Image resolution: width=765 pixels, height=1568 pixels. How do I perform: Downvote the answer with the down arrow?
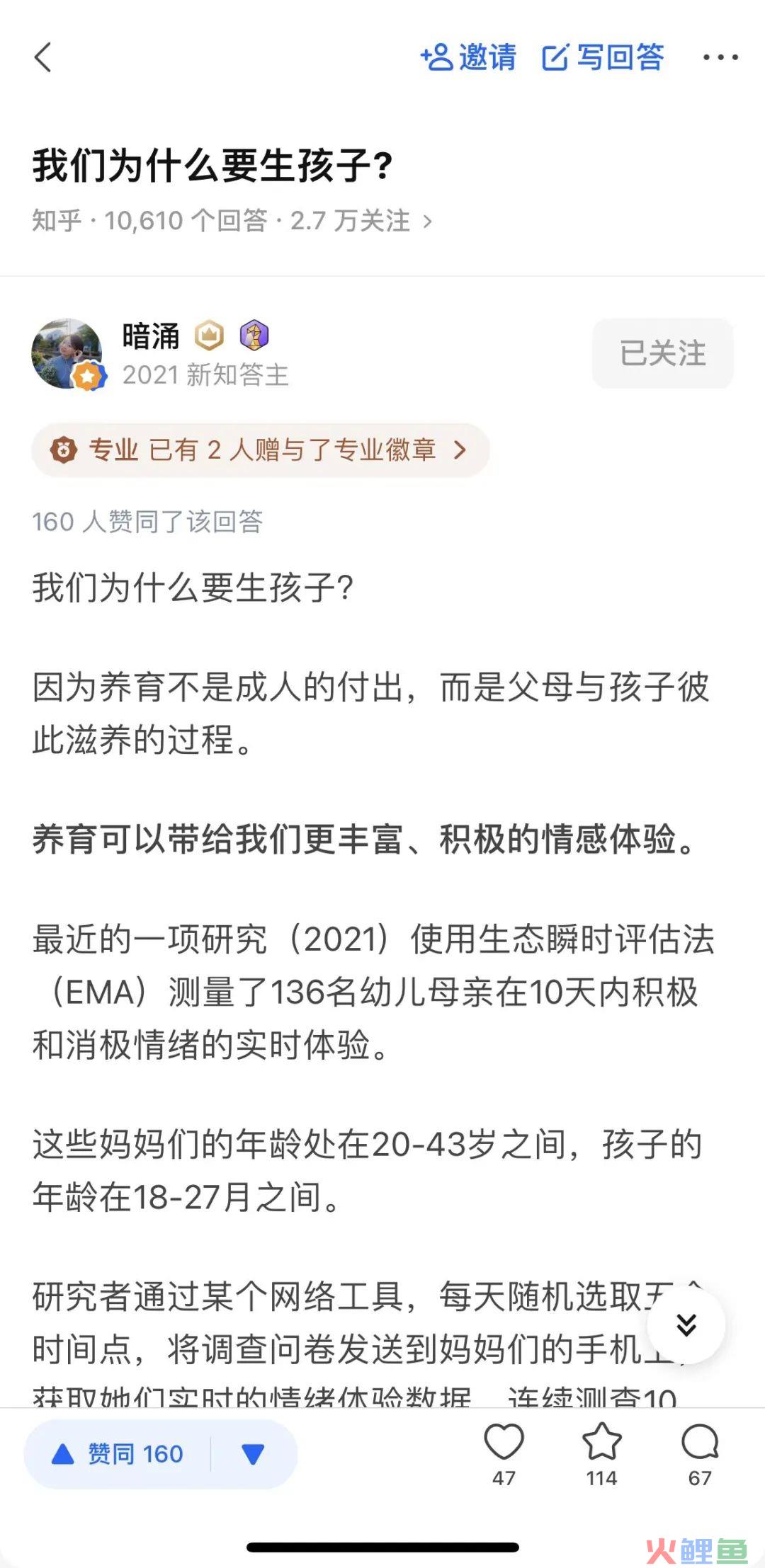tap(253, 1454)
